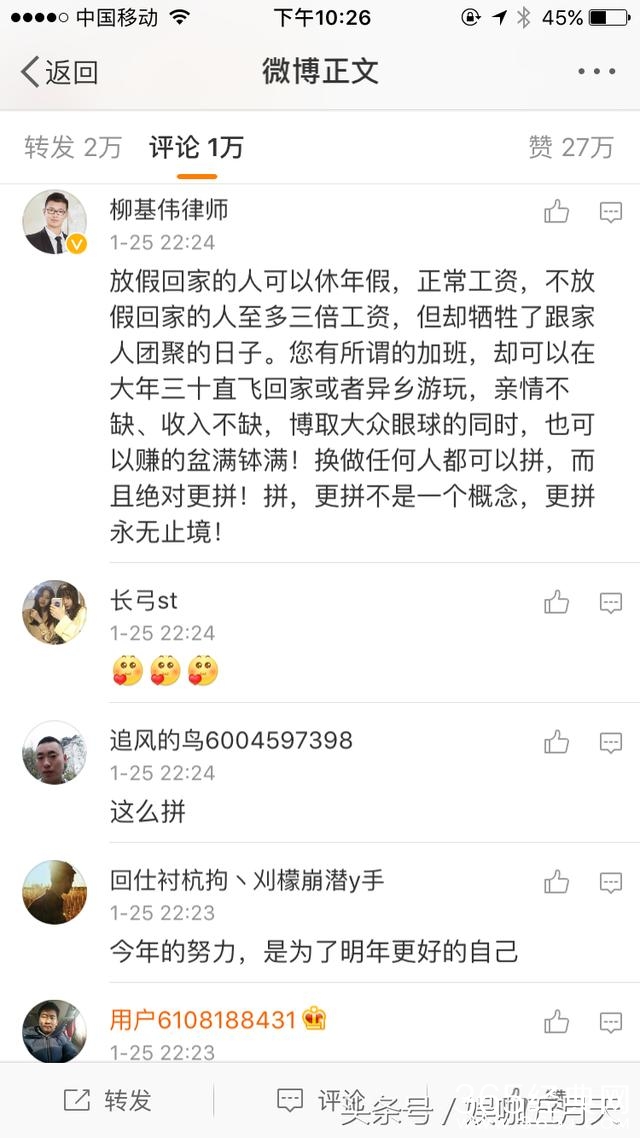
Task: Reply to 柳基伟律师's comment
Action: click(610, 212)
